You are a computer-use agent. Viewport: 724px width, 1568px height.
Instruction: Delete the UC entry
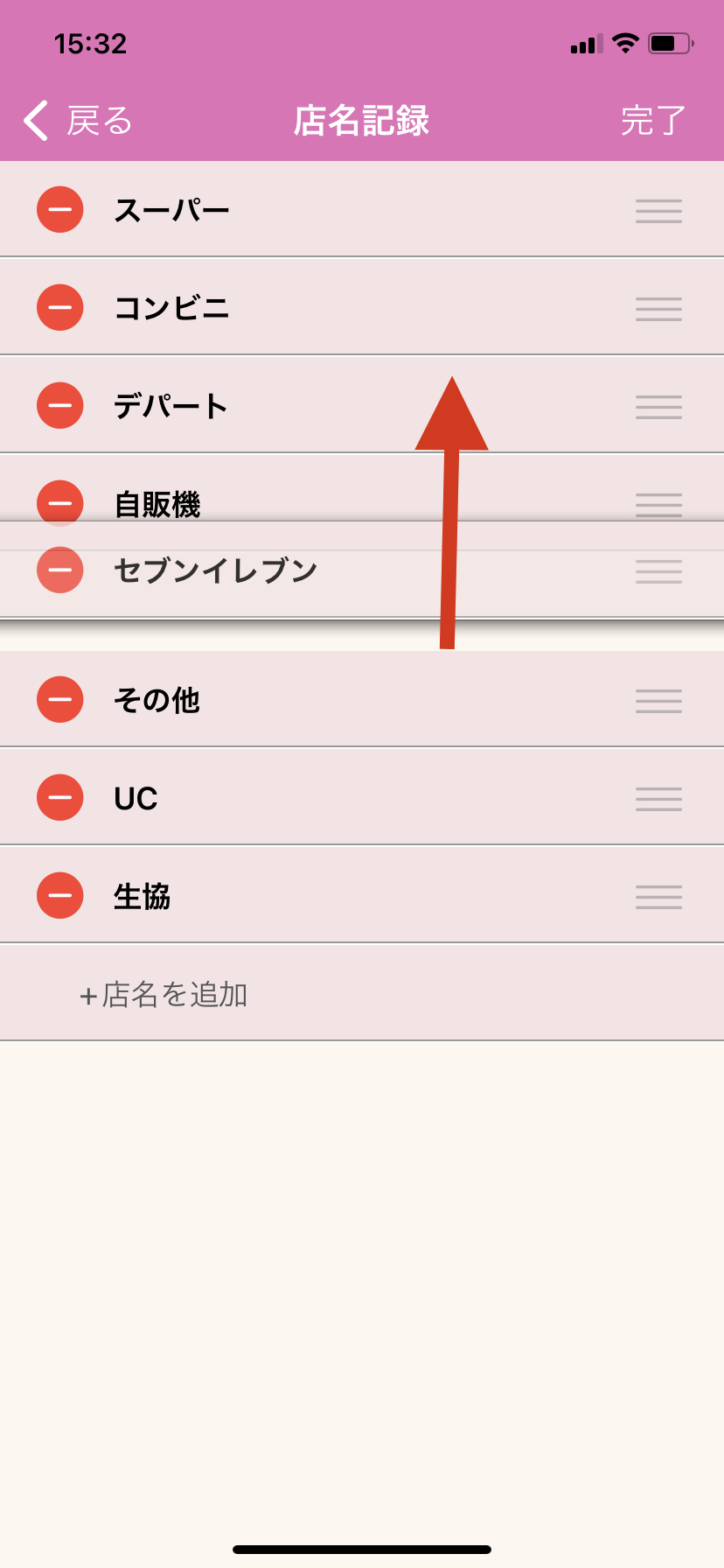(x=60, y=798)
